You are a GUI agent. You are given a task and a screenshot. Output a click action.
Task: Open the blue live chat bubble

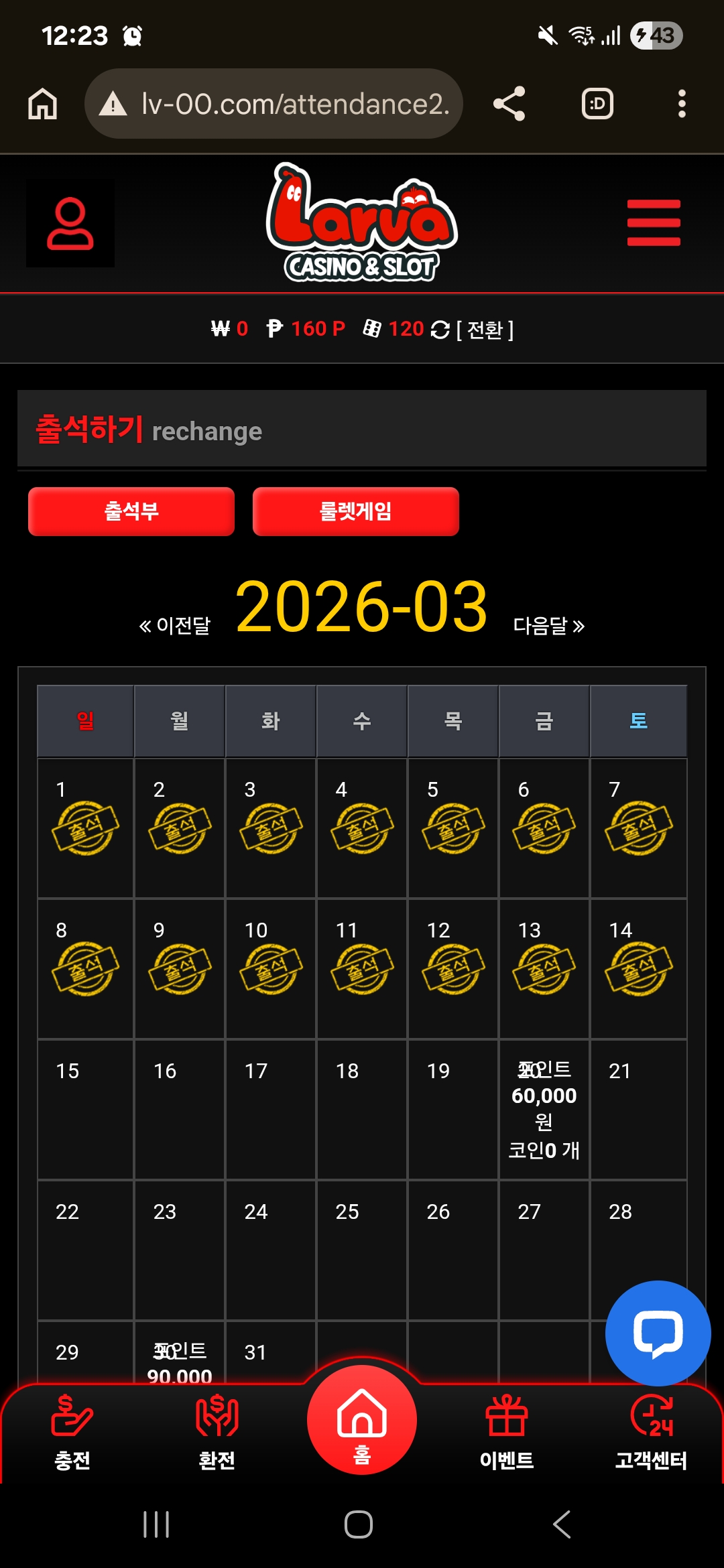coord(658,1333)
